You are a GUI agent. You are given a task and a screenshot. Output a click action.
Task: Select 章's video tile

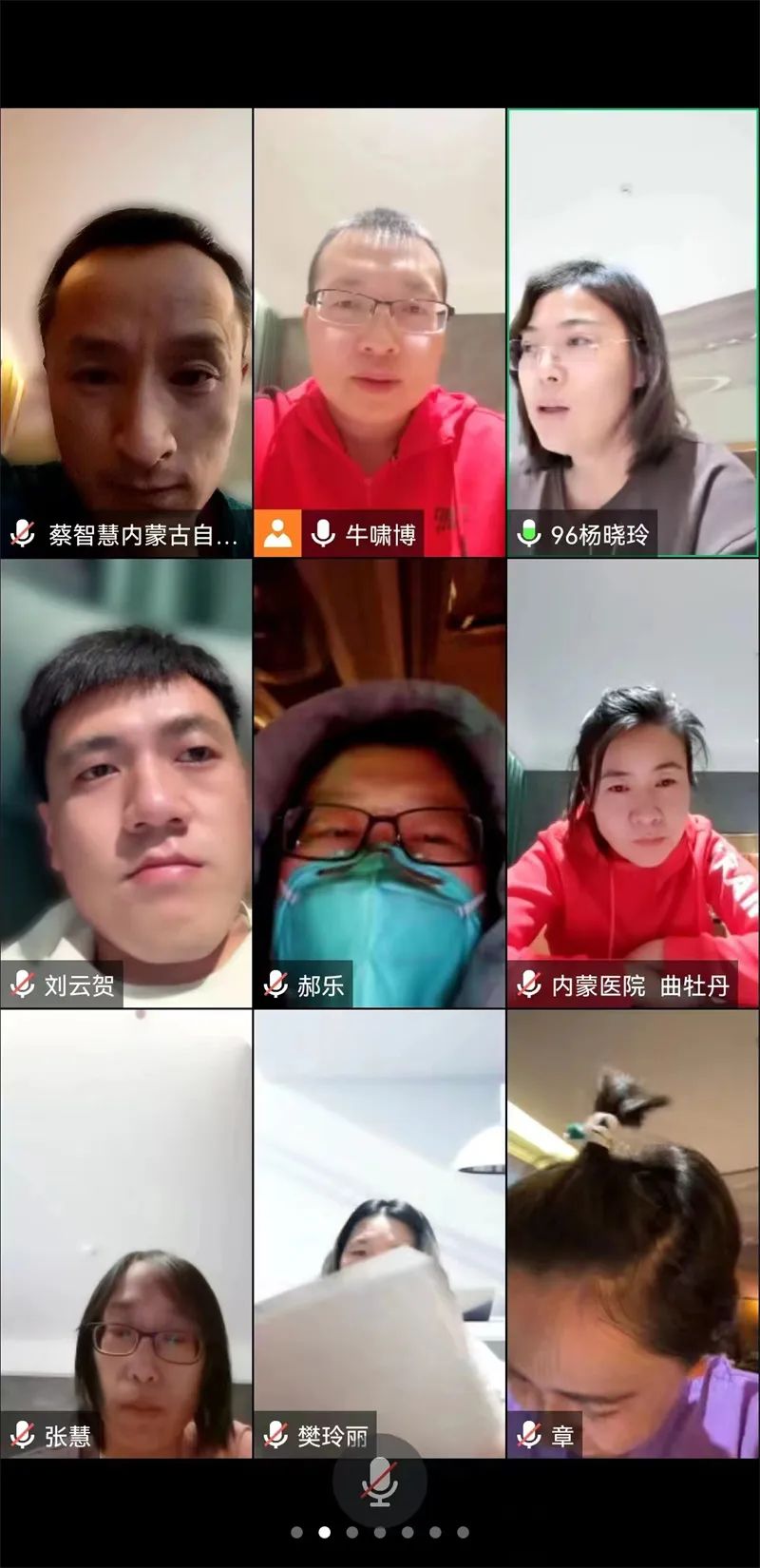[633, 1233]
